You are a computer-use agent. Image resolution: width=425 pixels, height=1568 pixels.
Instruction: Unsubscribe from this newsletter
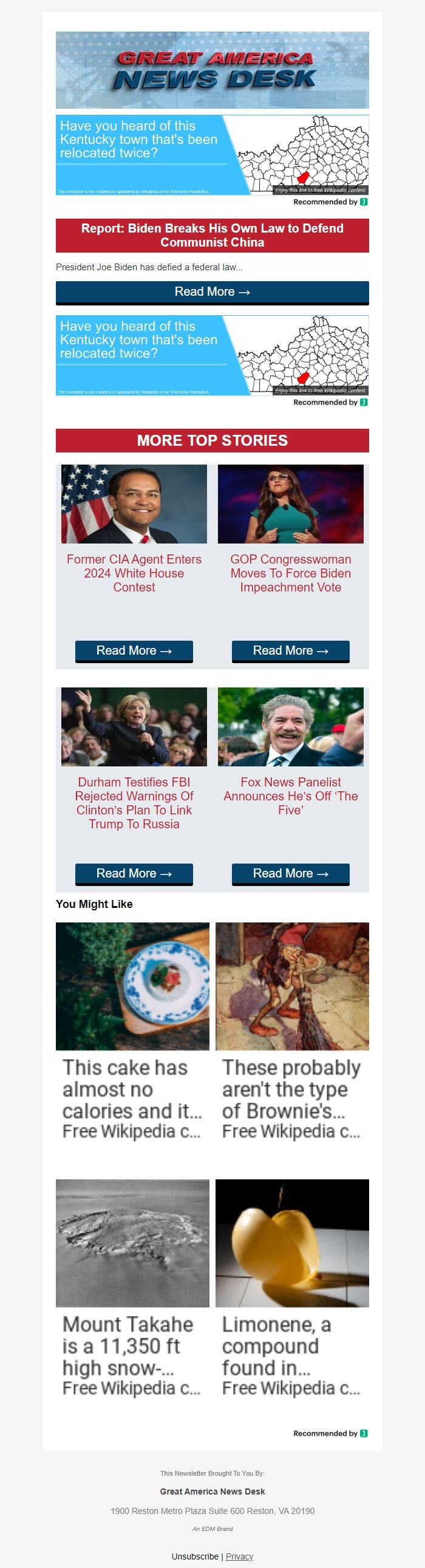tap(195, 1556)
